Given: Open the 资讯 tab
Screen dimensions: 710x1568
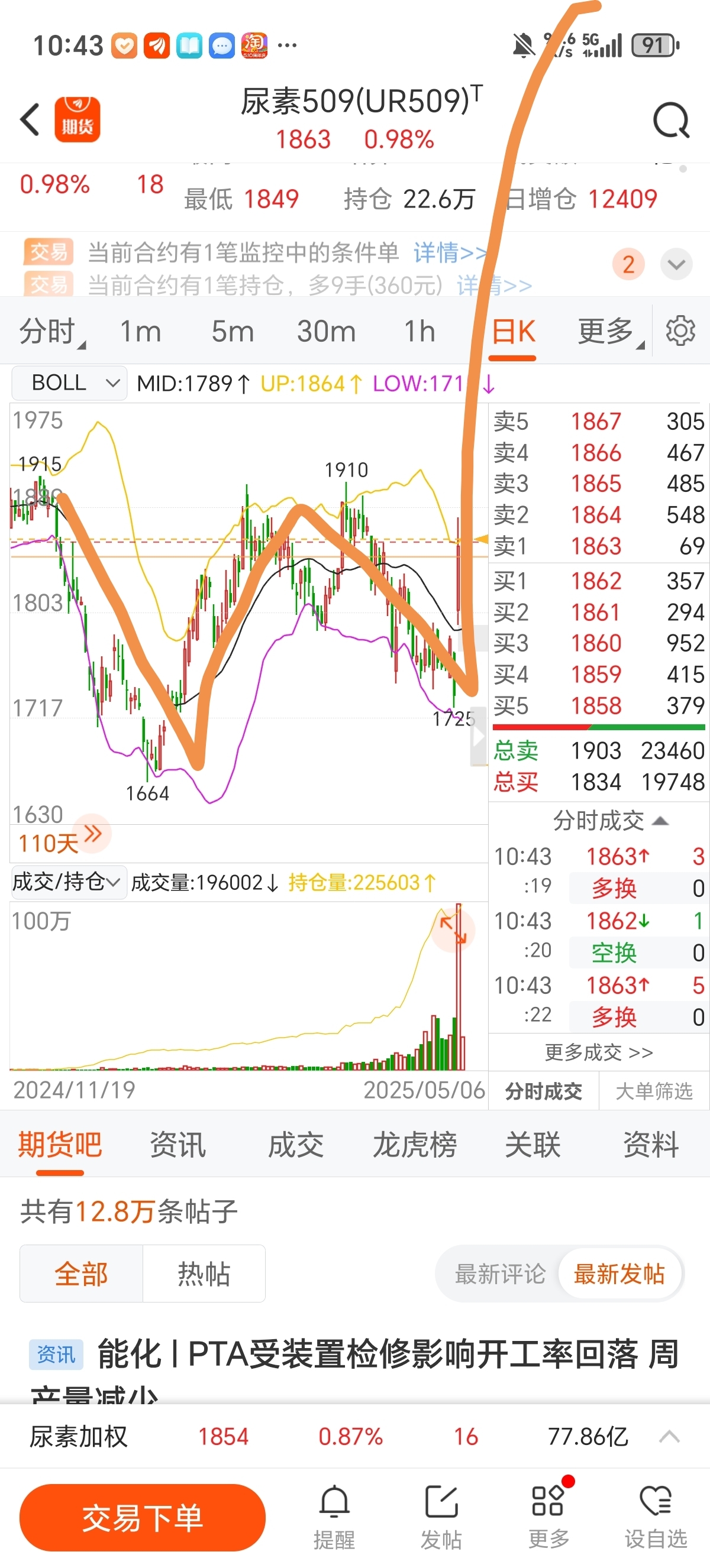Looking at the screenshot, I should pos(178,1144).
